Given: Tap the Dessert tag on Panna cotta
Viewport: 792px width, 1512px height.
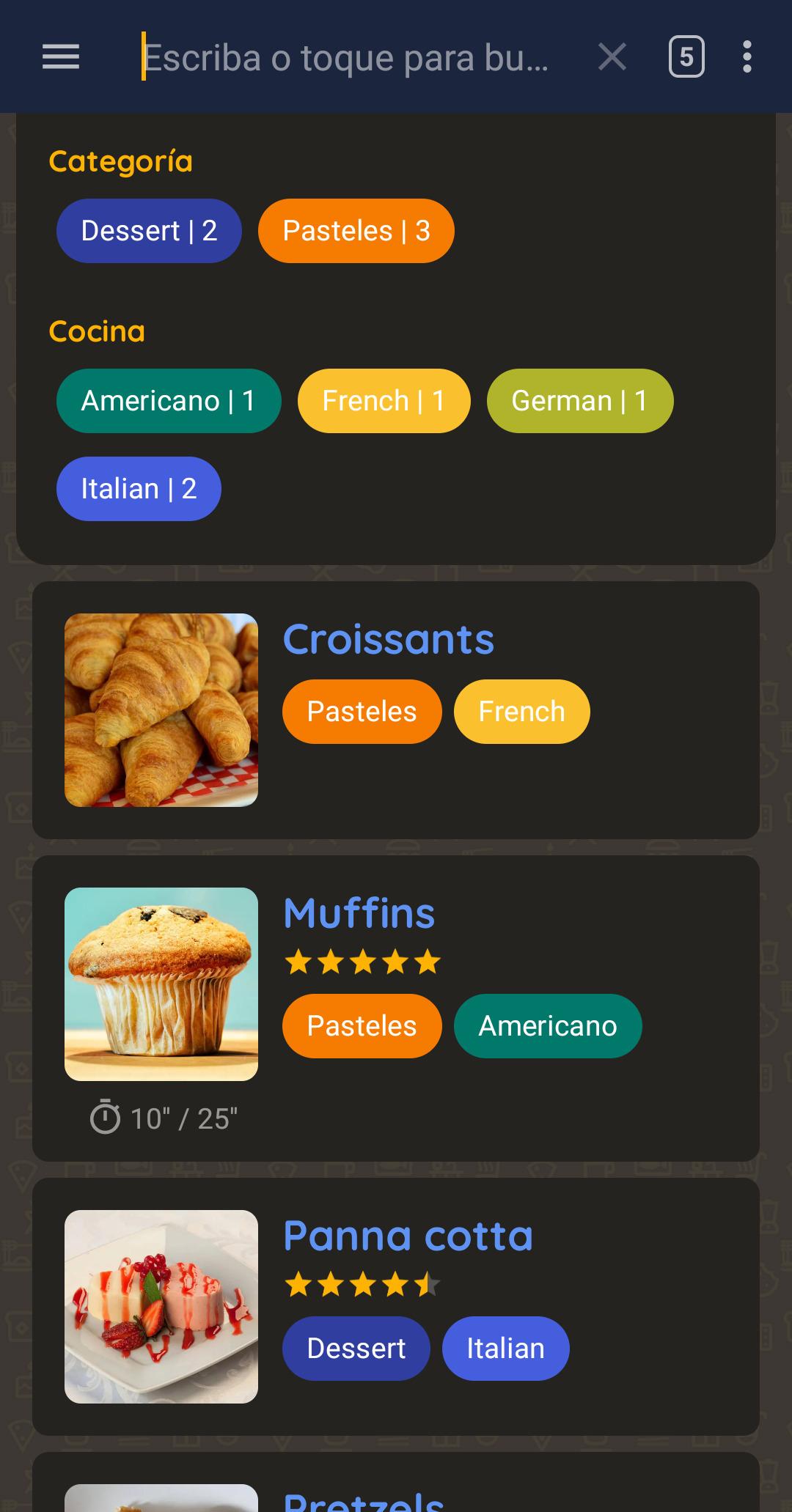Looking at the screenshot, I should click(x=356, y=1349).
